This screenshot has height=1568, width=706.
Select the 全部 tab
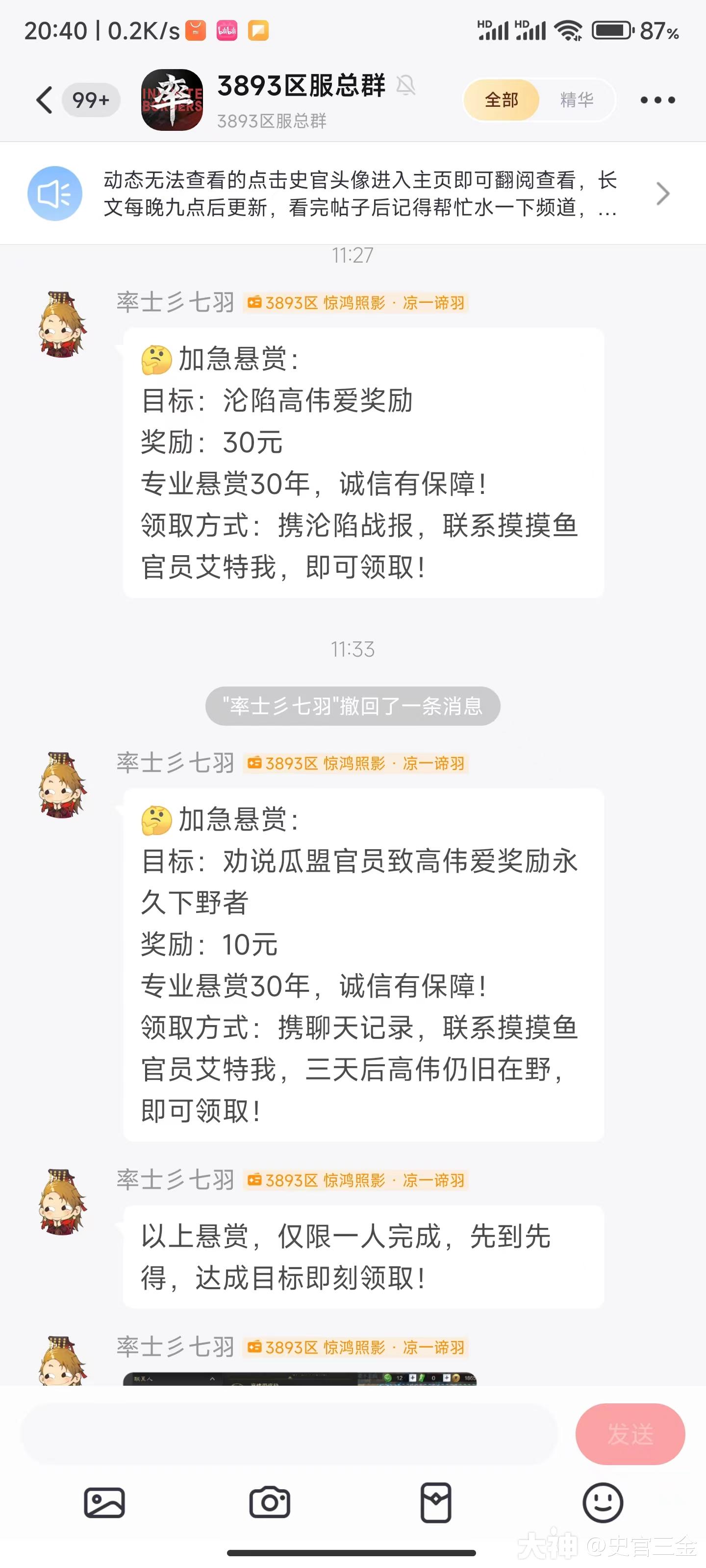tap(501, 99)
